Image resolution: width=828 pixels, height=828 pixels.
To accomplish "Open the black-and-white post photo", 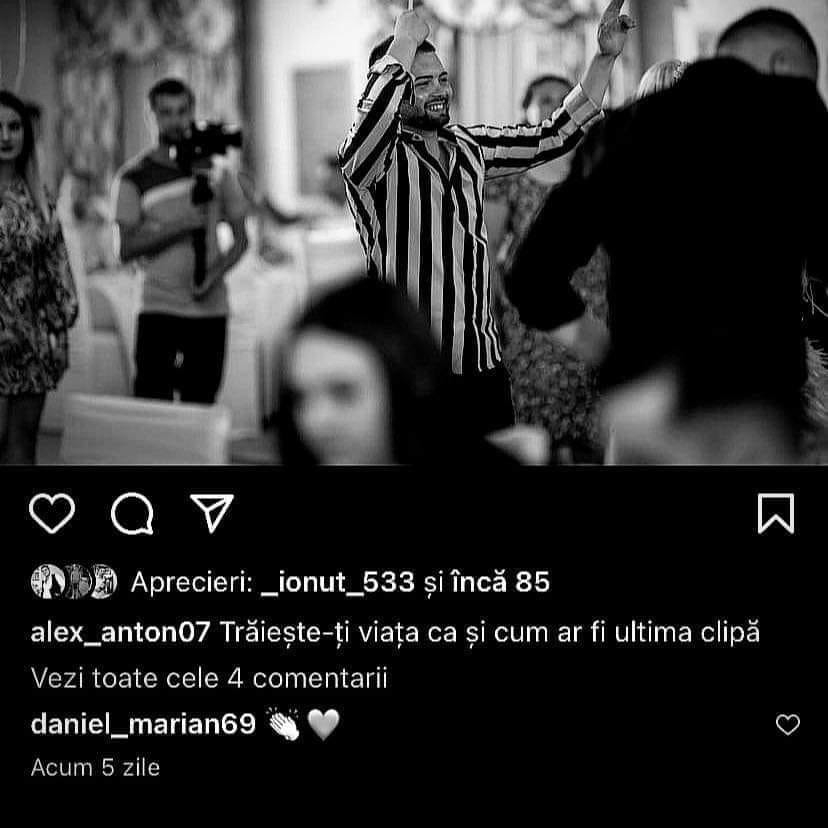I will (414, 232).
